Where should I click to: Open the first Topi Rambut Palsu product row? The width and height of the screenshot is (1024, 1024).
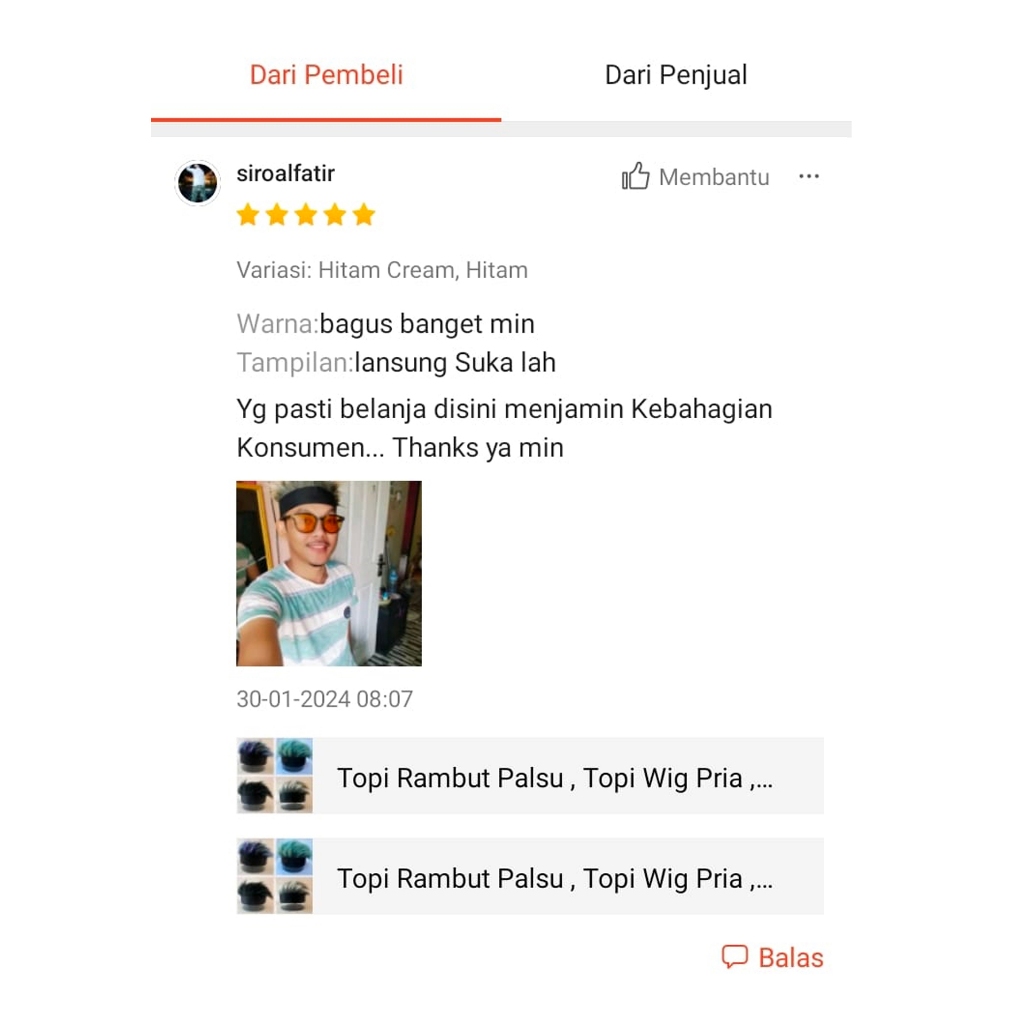point(530,777)
